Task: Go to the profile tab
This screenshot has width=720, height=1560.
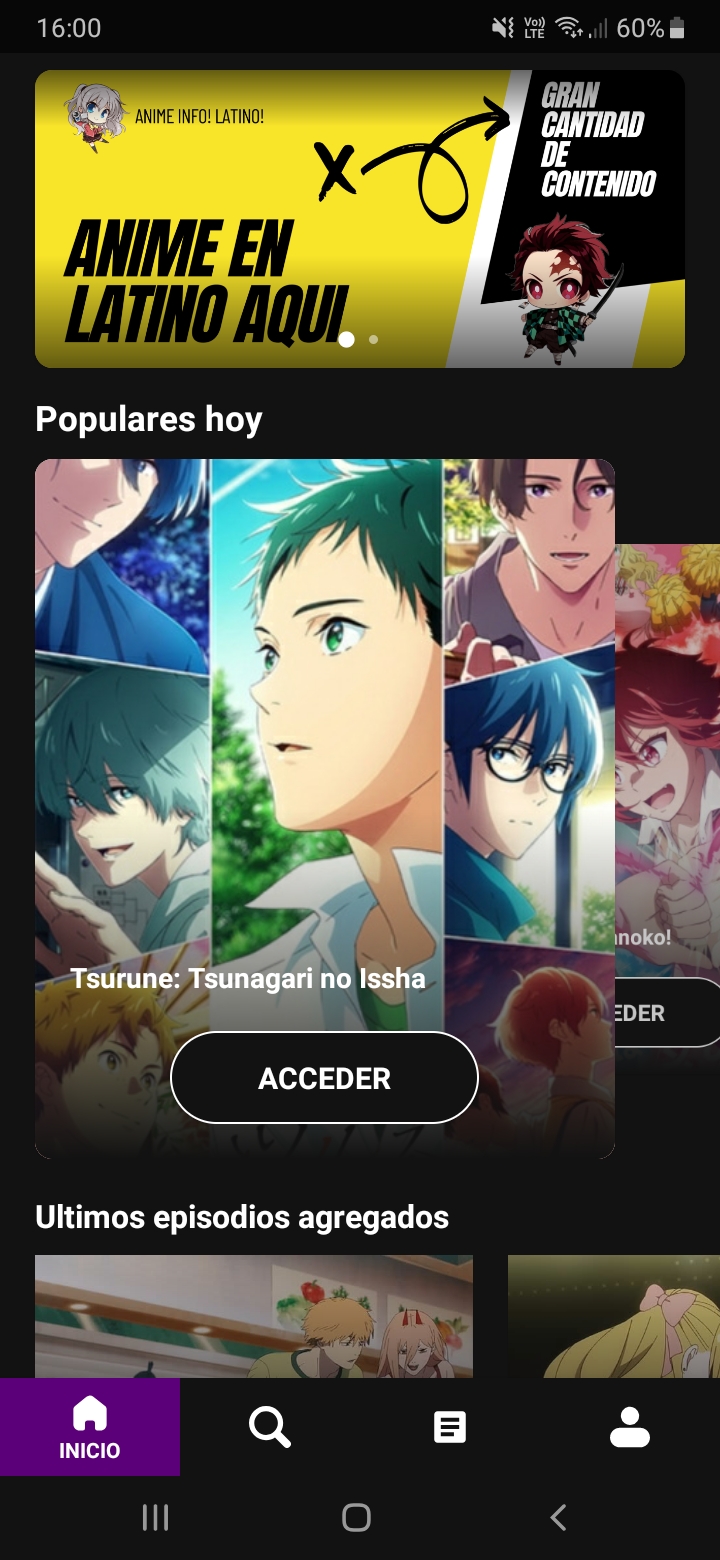Action: point(630,1427)
